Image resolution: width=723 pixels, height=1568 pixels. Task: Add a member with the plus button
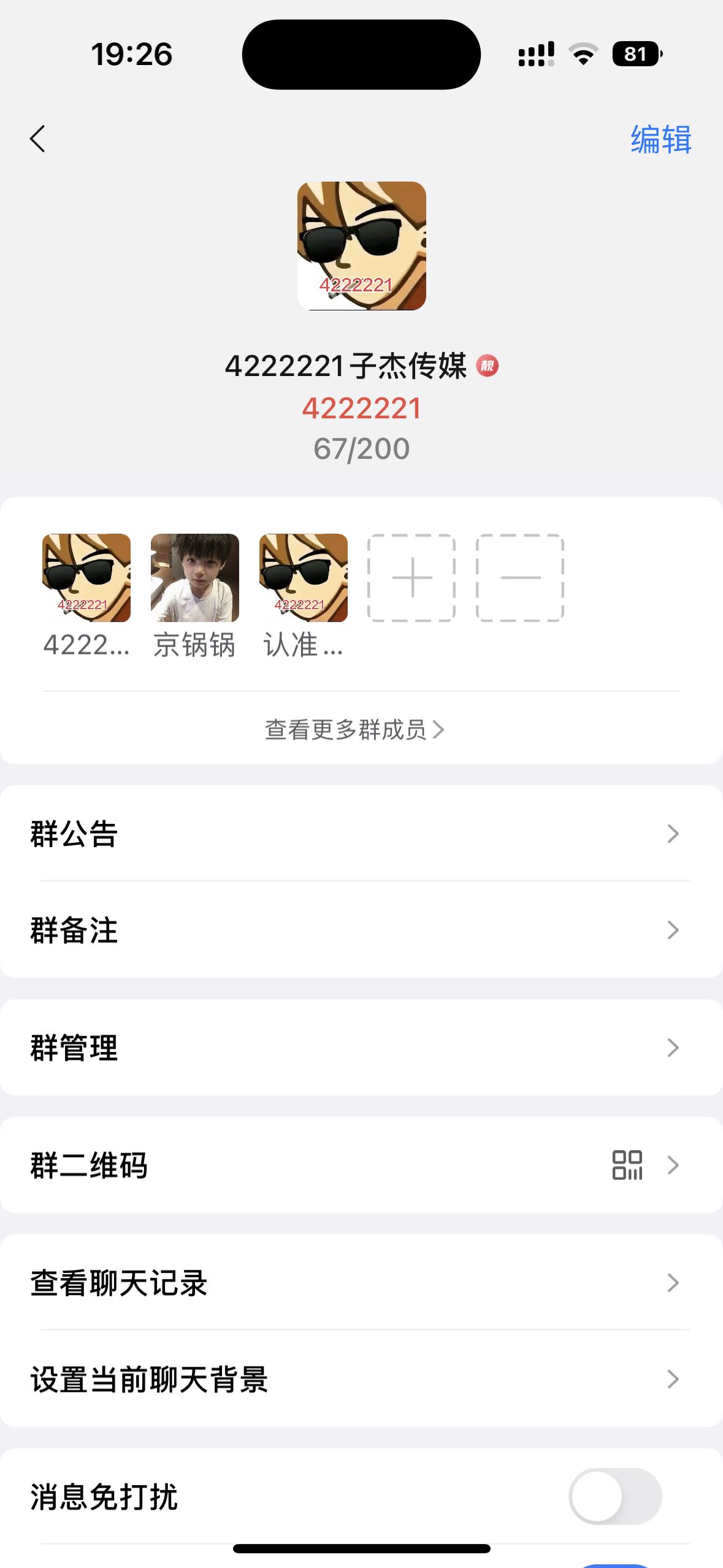(x=411, y=578)
